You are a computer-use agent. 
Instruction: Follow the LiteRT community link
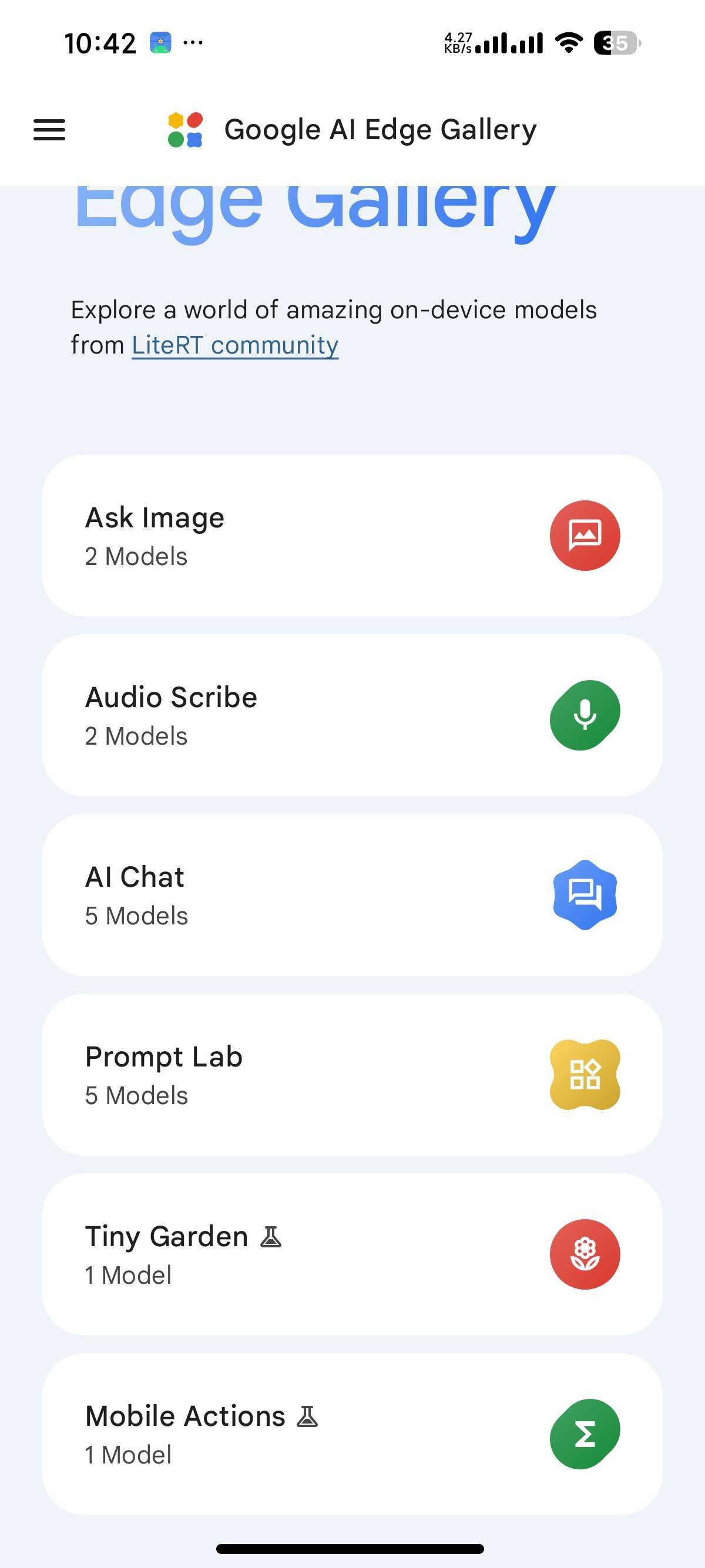tap(235, 345)
